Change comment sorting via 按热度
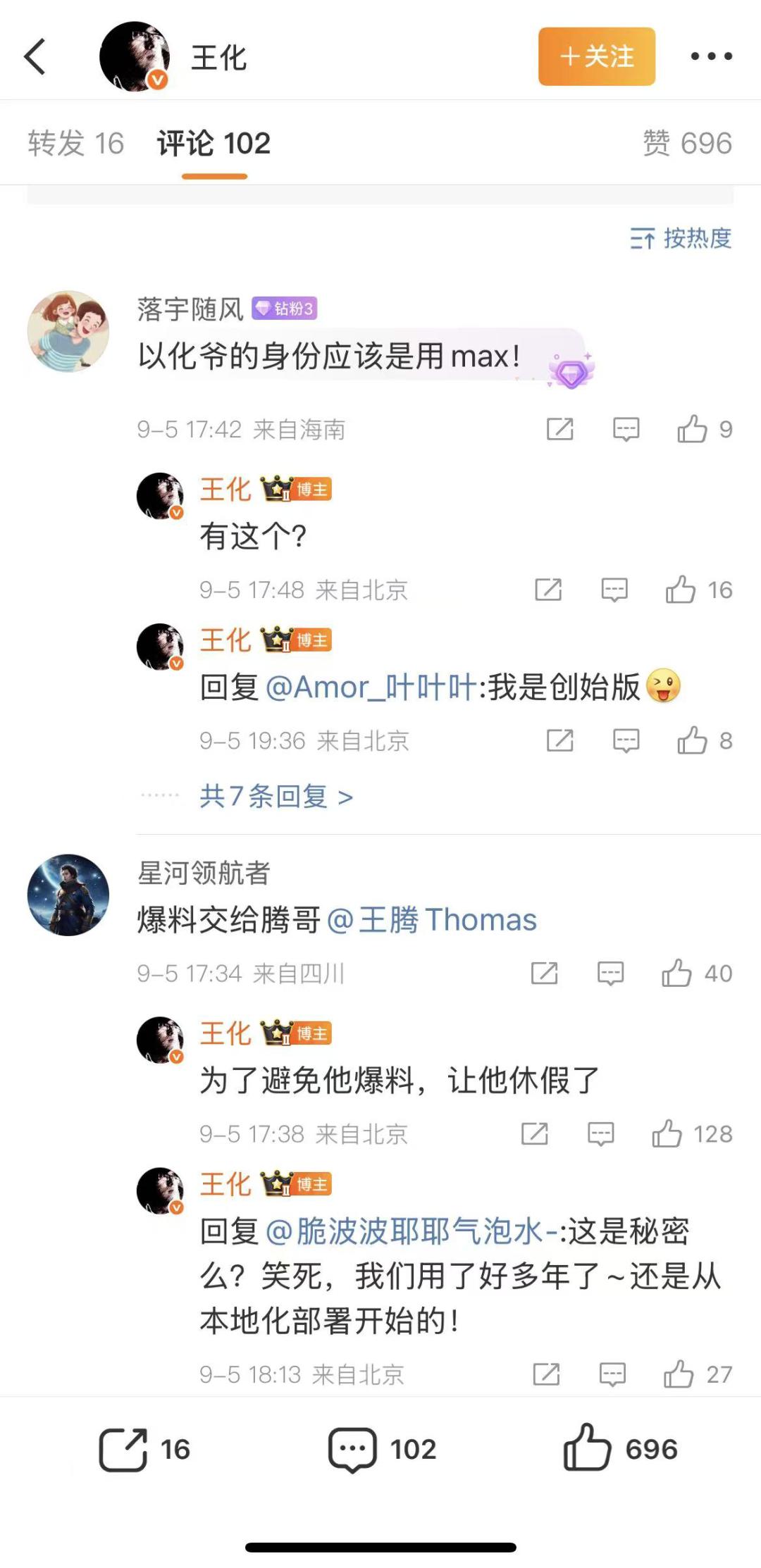The height and width of the screenshot is (1568, 761). click(681, 239)
